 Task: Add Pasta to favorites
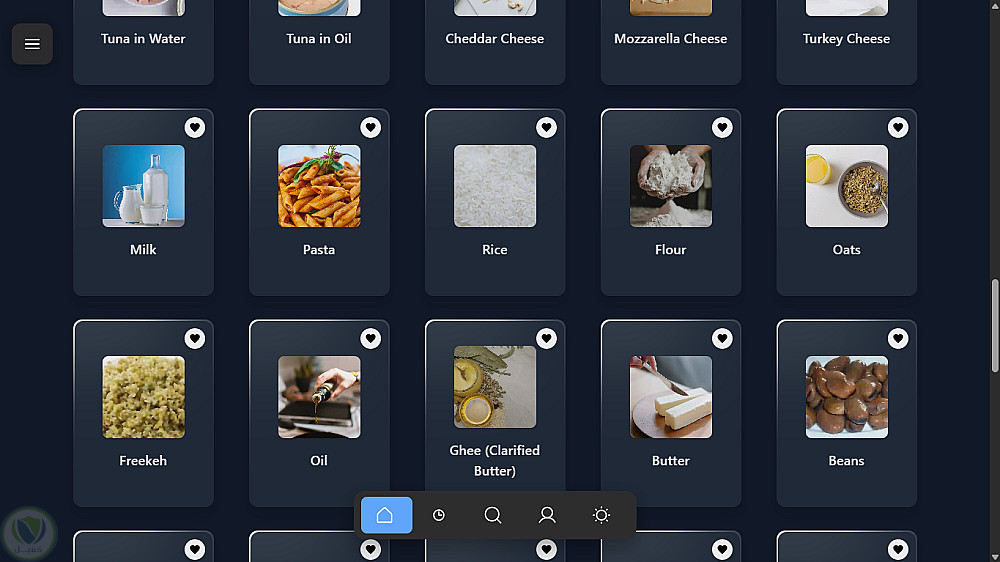click(x=371, y=128)
